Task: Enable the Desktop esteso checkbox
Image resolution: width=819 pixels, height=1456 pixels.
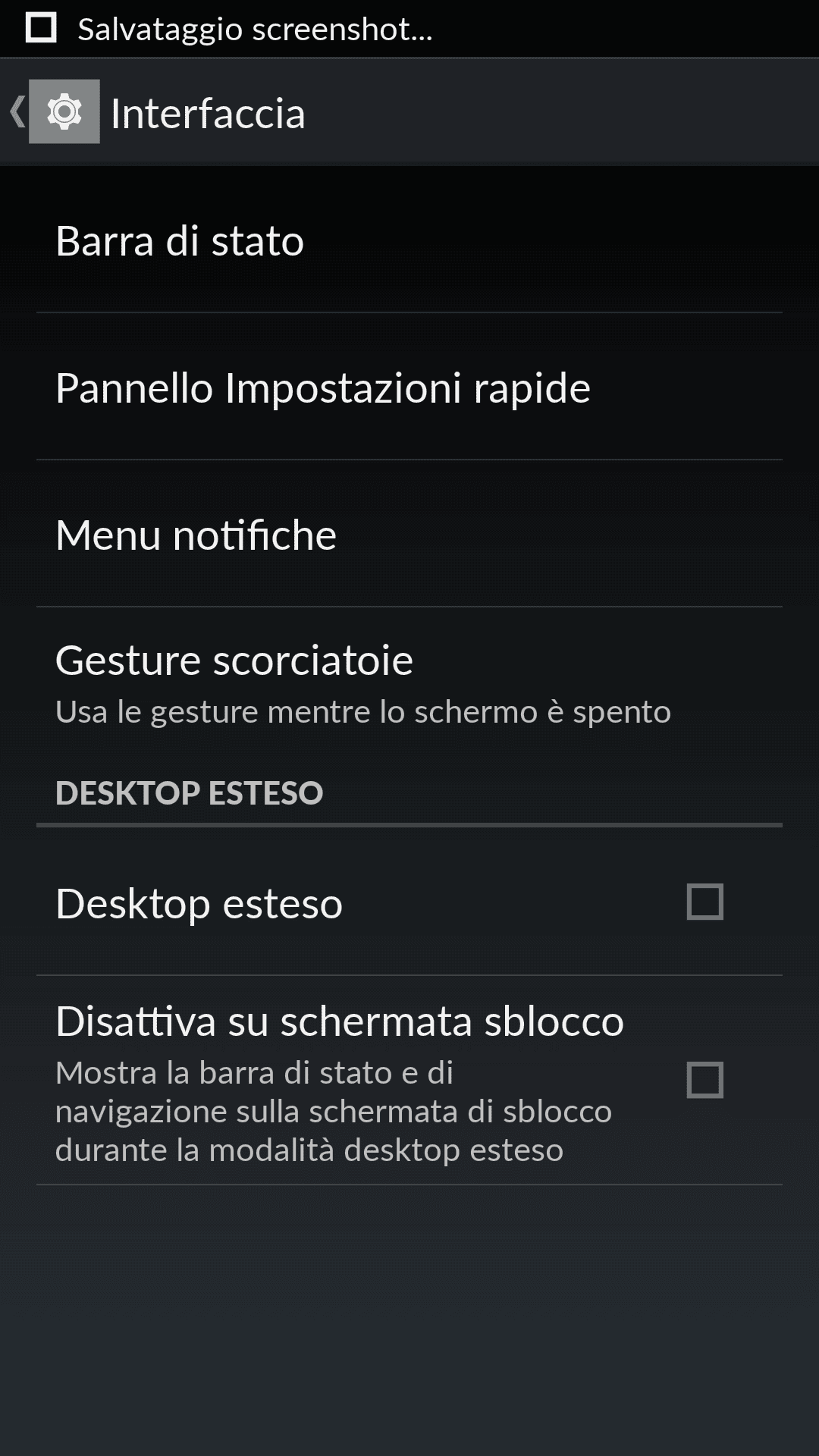Action: [x=704, y=902]
